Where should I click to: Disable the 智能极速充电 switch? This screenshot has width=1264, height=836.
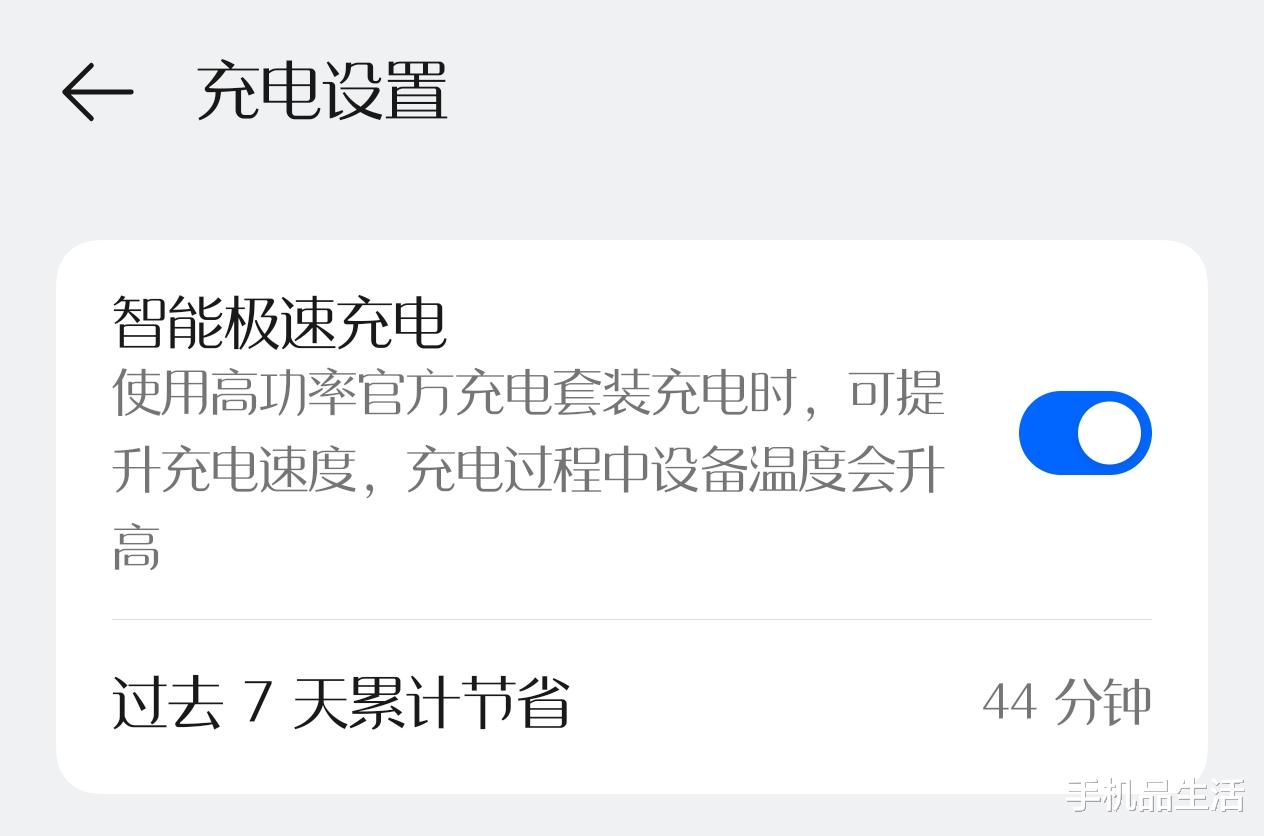click(1085, 433)
